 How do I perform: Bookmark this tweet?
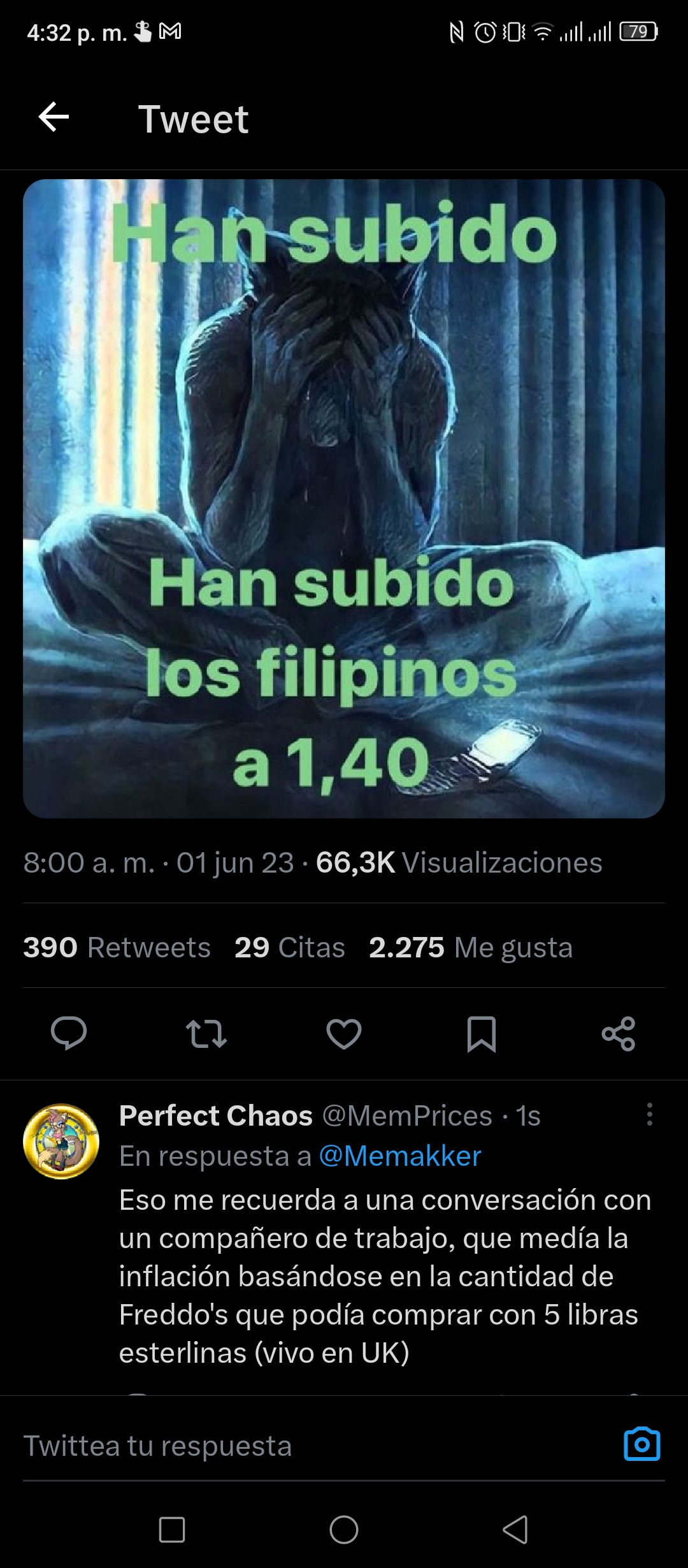point(482,1033)
